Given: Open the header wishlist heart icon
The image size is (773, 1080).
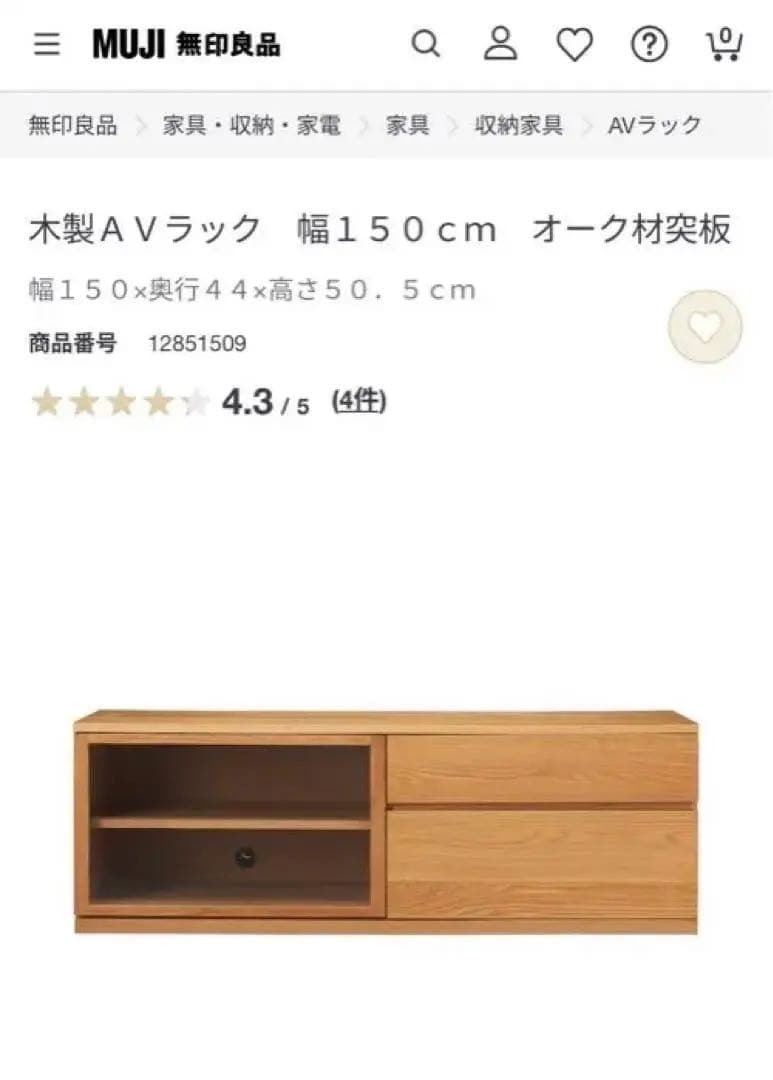Looking at the screenshot, I should 574,44.
